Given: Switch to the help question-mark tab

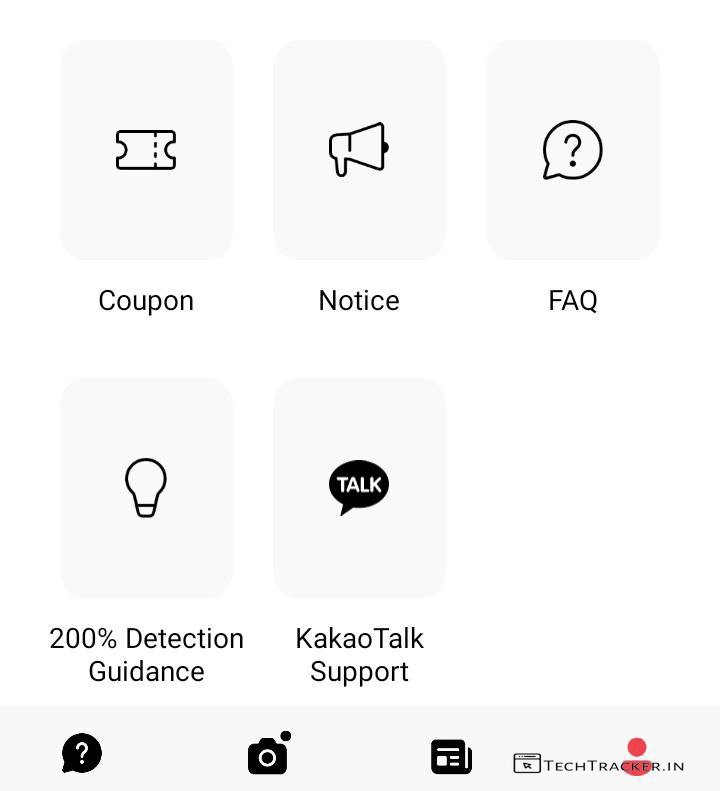Looking at the screenshot, I should click(82, 753).
